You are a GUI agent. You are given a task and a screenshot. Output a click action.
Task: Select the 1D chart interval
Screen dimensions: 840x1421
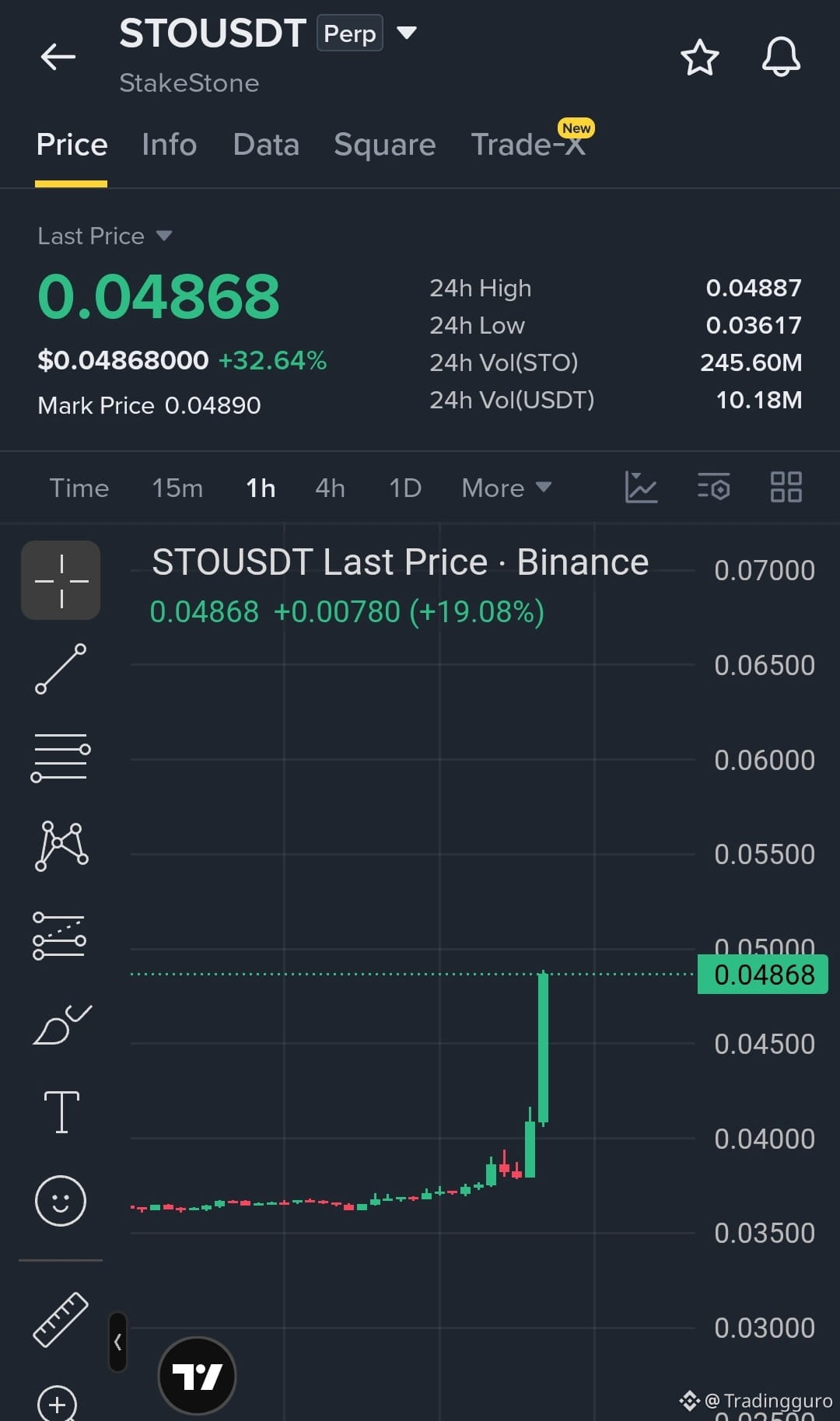(405, 488)
